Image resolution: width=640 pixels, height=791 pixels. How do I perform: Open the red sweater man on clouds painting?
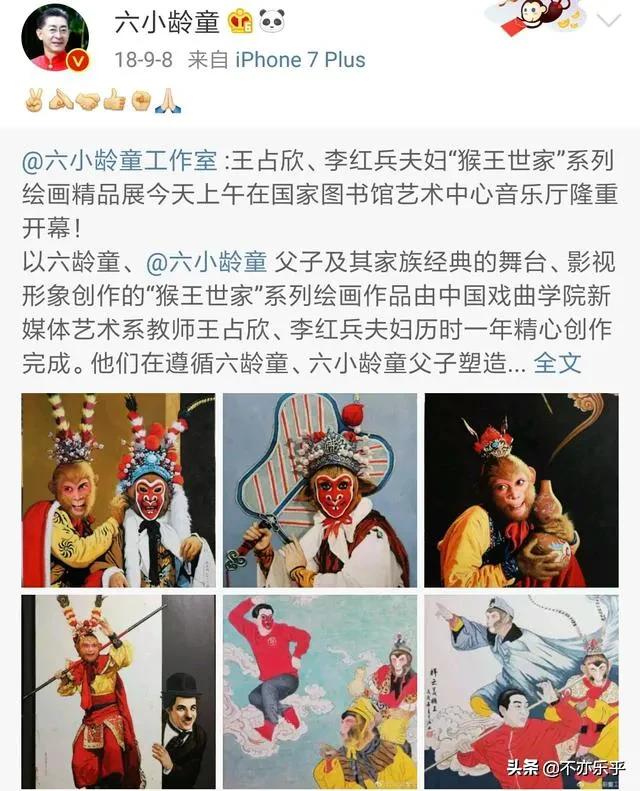click(319, 692)
